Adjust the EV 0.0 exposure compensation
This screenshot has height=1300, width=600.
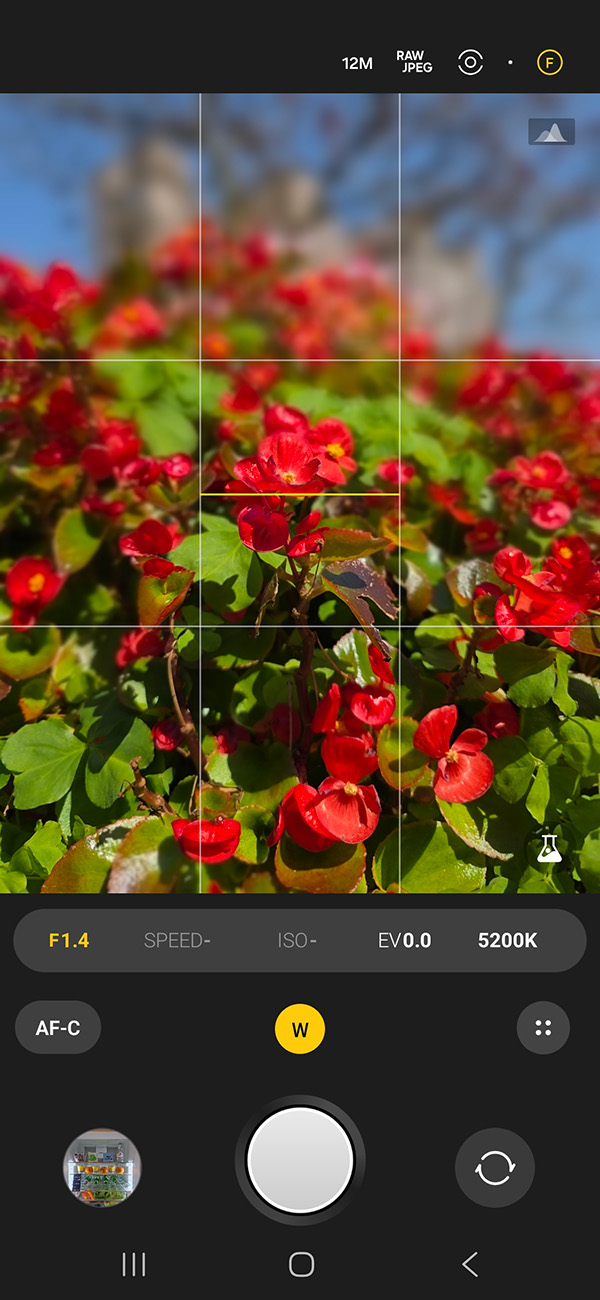[404, 941]
